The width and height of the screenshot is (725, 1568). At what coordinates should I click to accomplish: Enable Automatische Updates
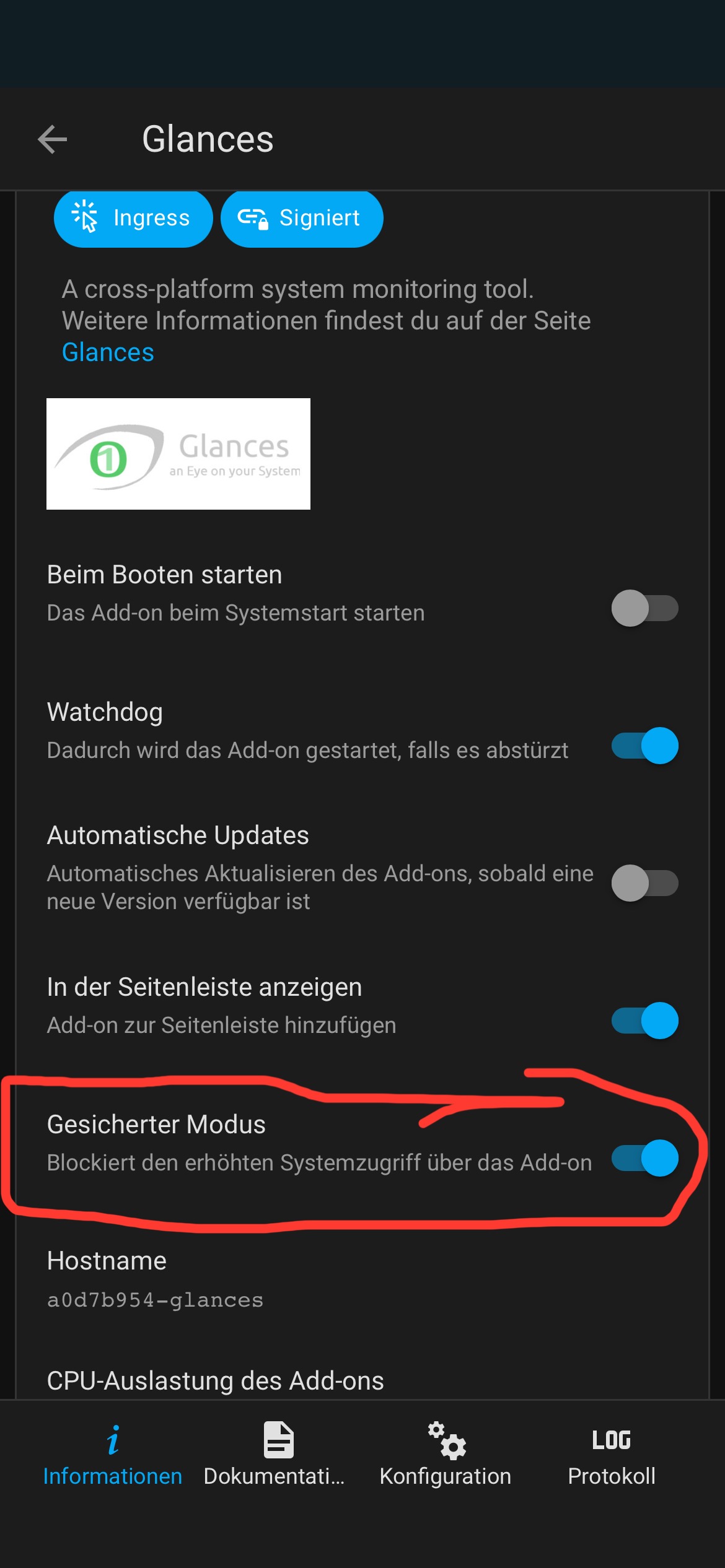tap(644, 883)
